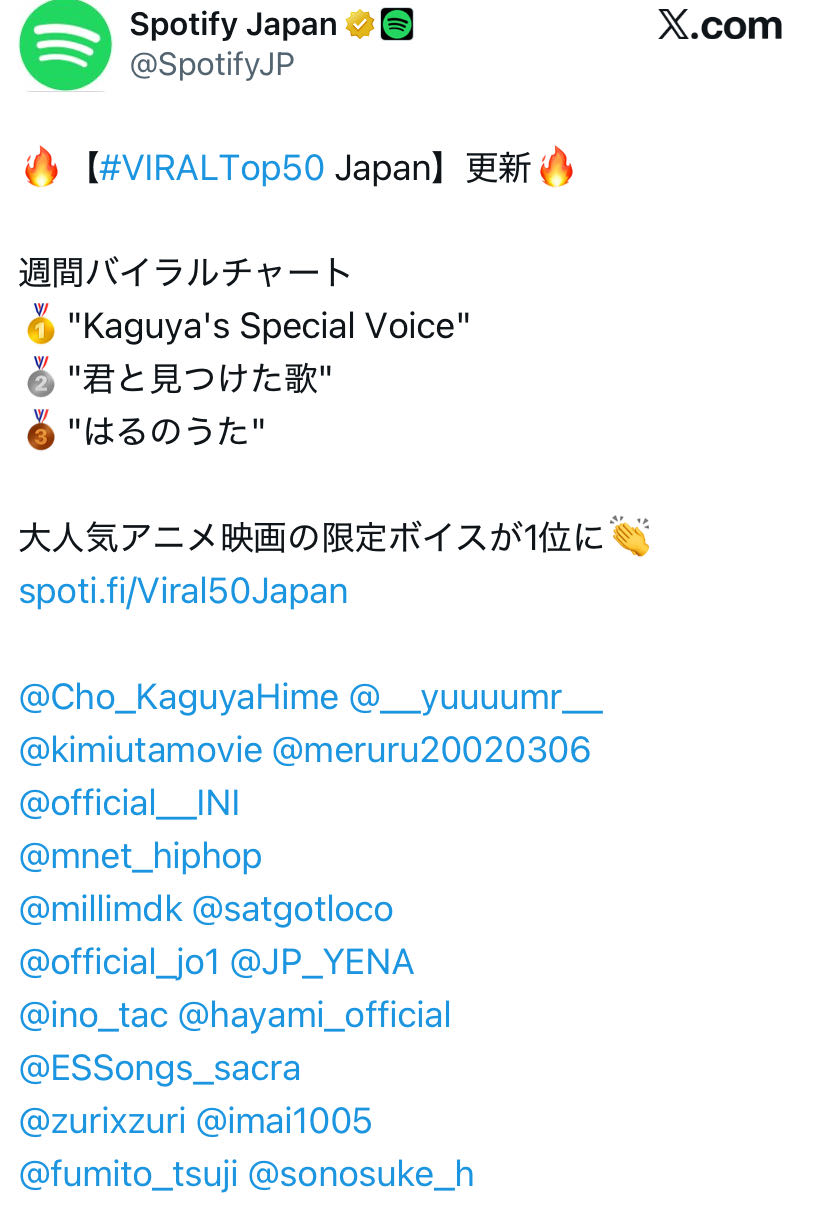Visit the @sonosuke_h mention
828x1222 pixels.
point(360,1174)
